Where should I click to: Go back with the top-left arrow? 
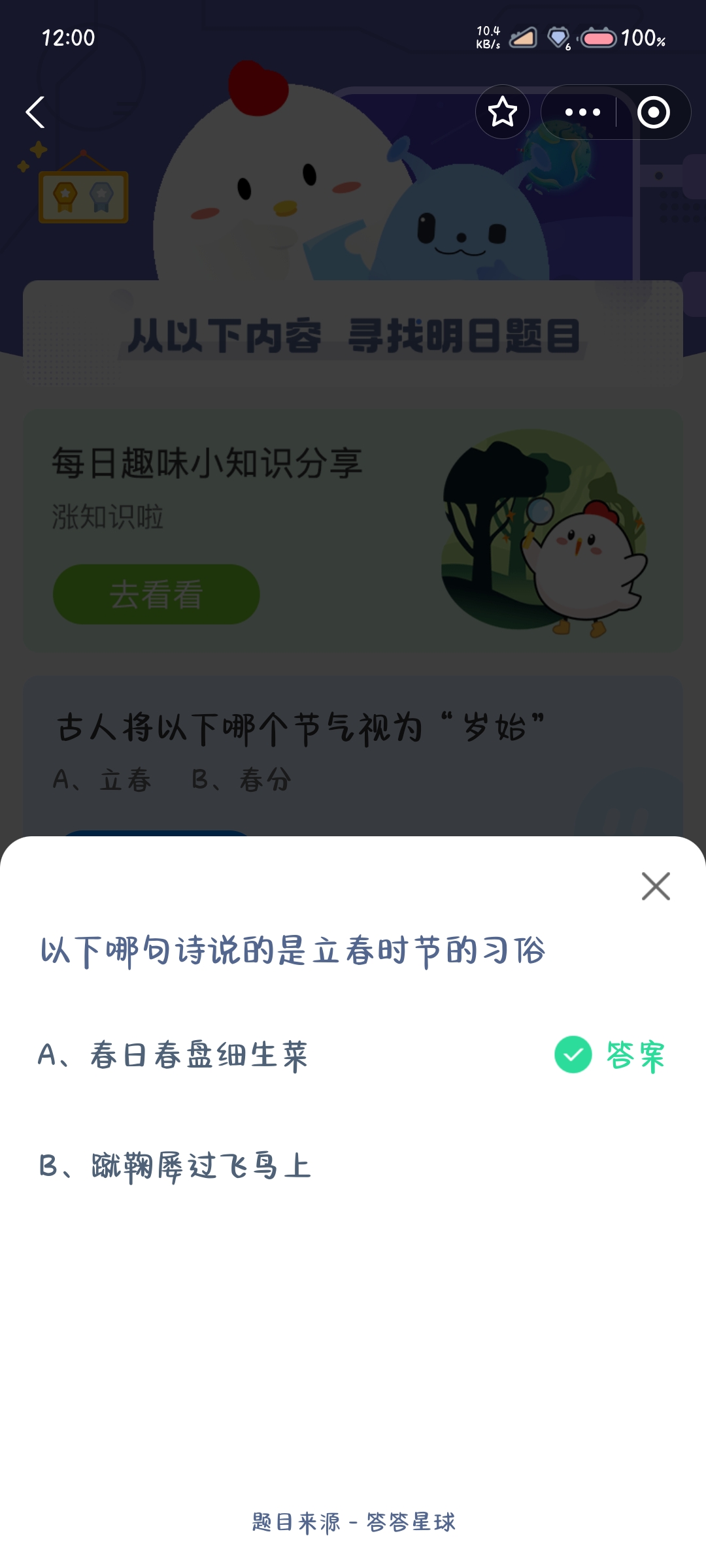pos(35,112)
